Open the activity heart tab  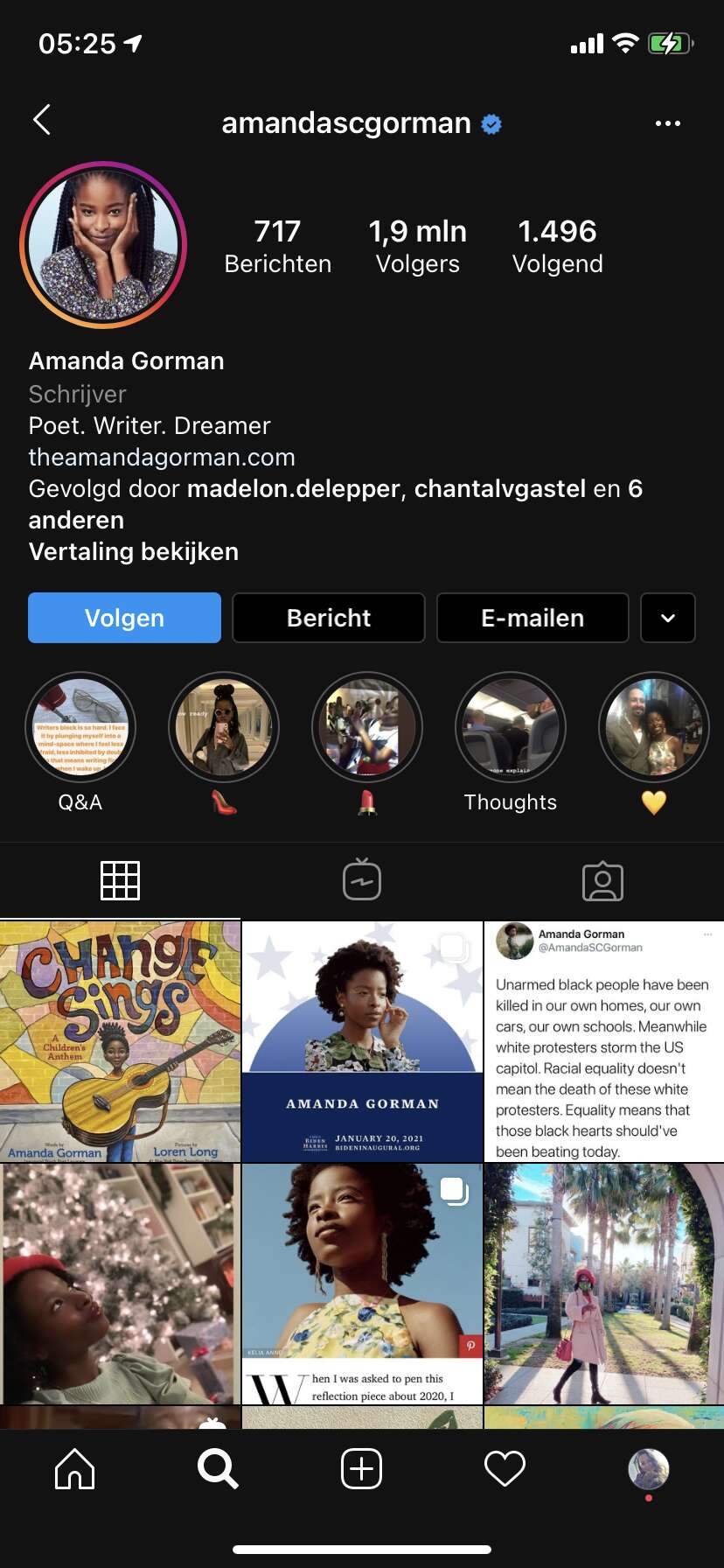(x=505, y=1468)
